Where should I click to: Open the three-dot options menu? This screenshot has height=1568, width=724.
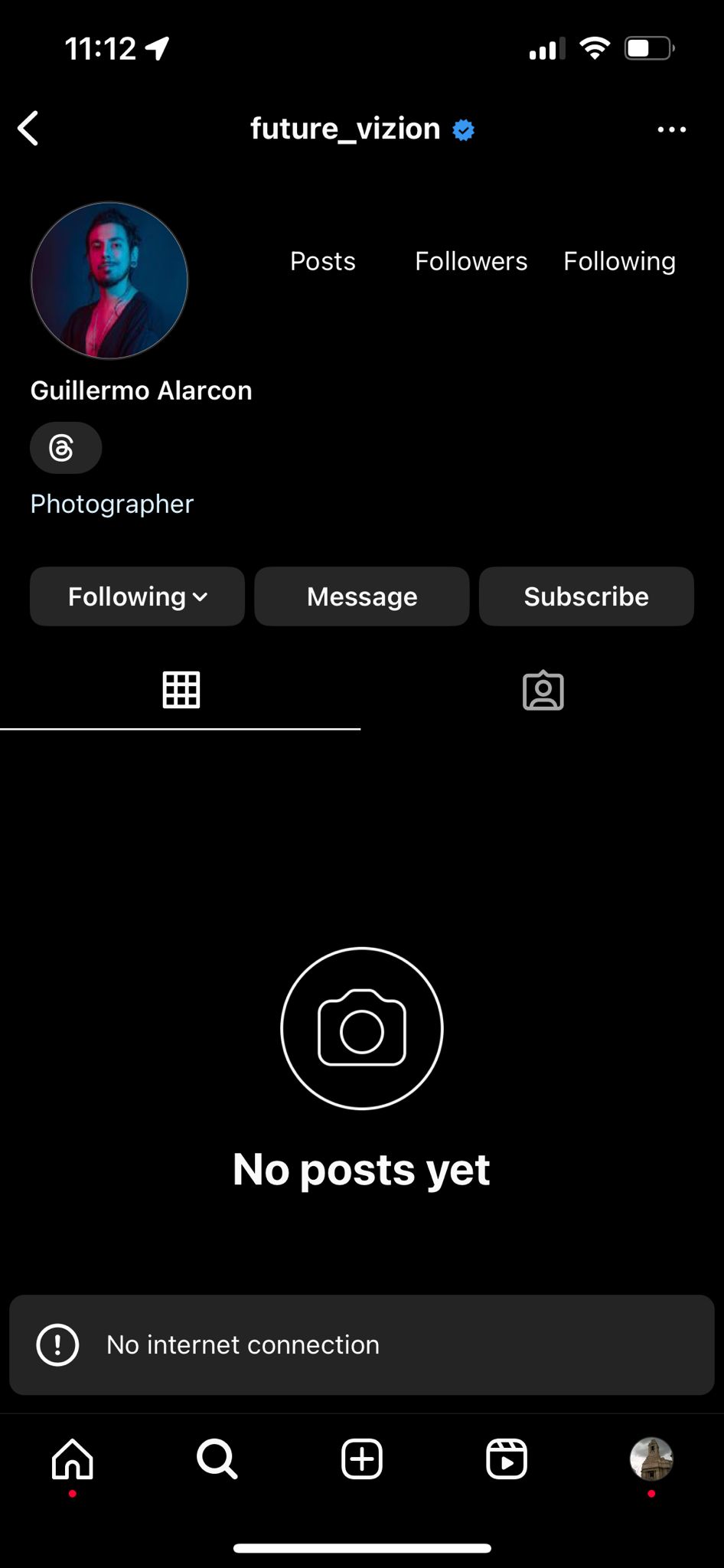tap(671, 129)
